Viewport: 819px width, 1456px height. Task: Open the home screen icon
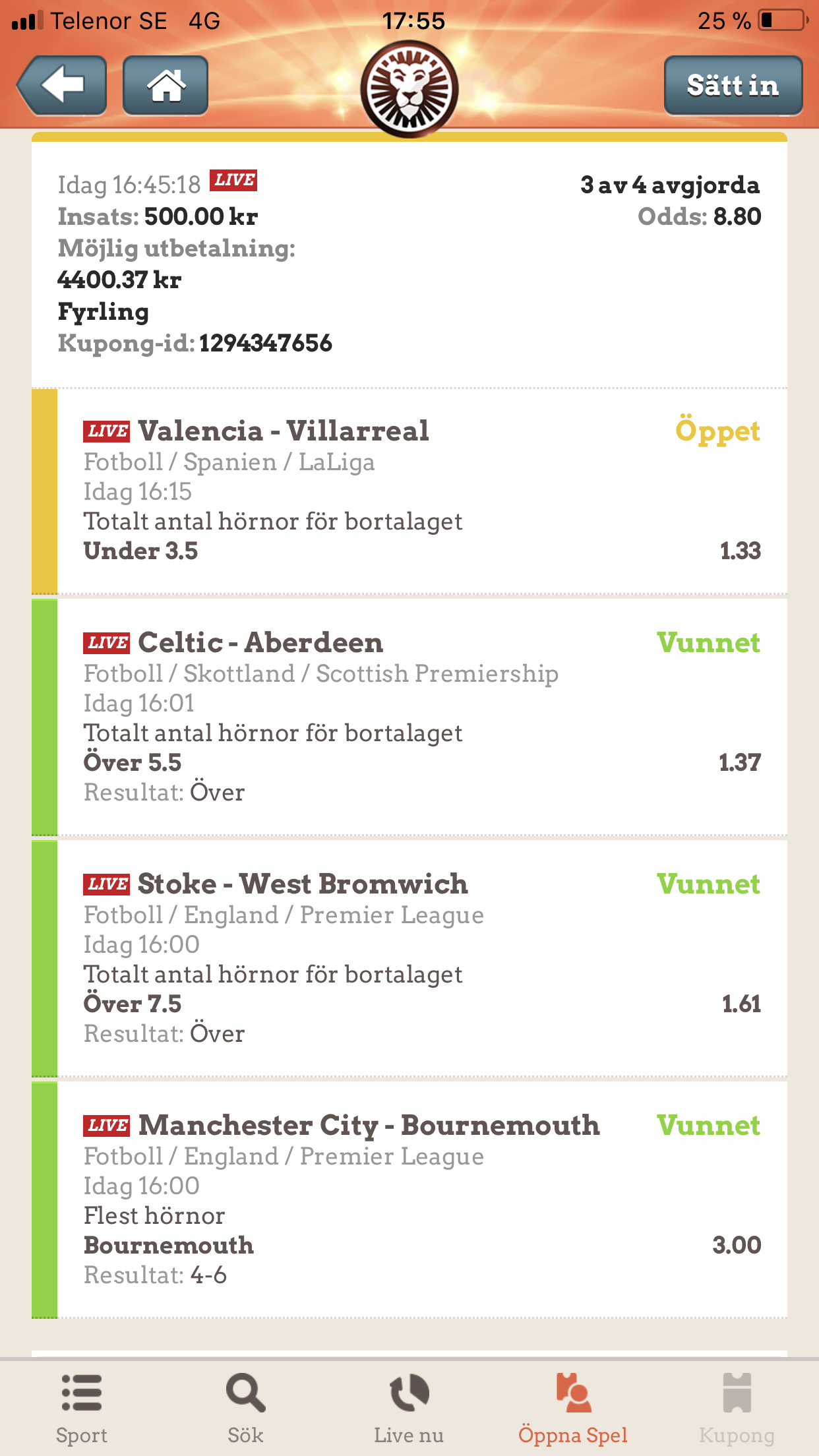[x=166, y=85]
